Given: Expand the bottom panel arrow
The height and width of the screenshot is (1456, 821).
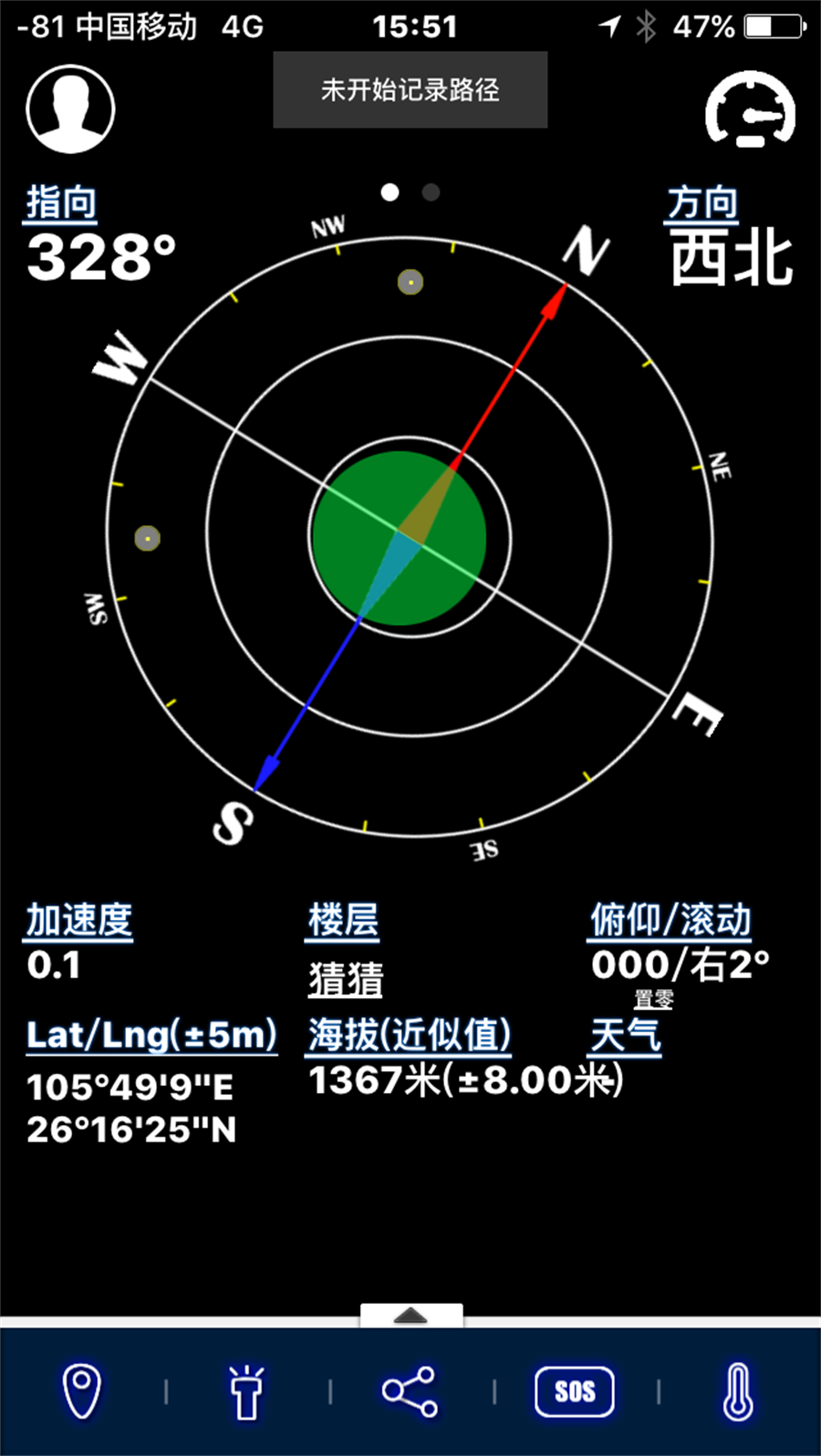Looking at the screenshot, I should pyautogui.click(x=411, y=1315).
